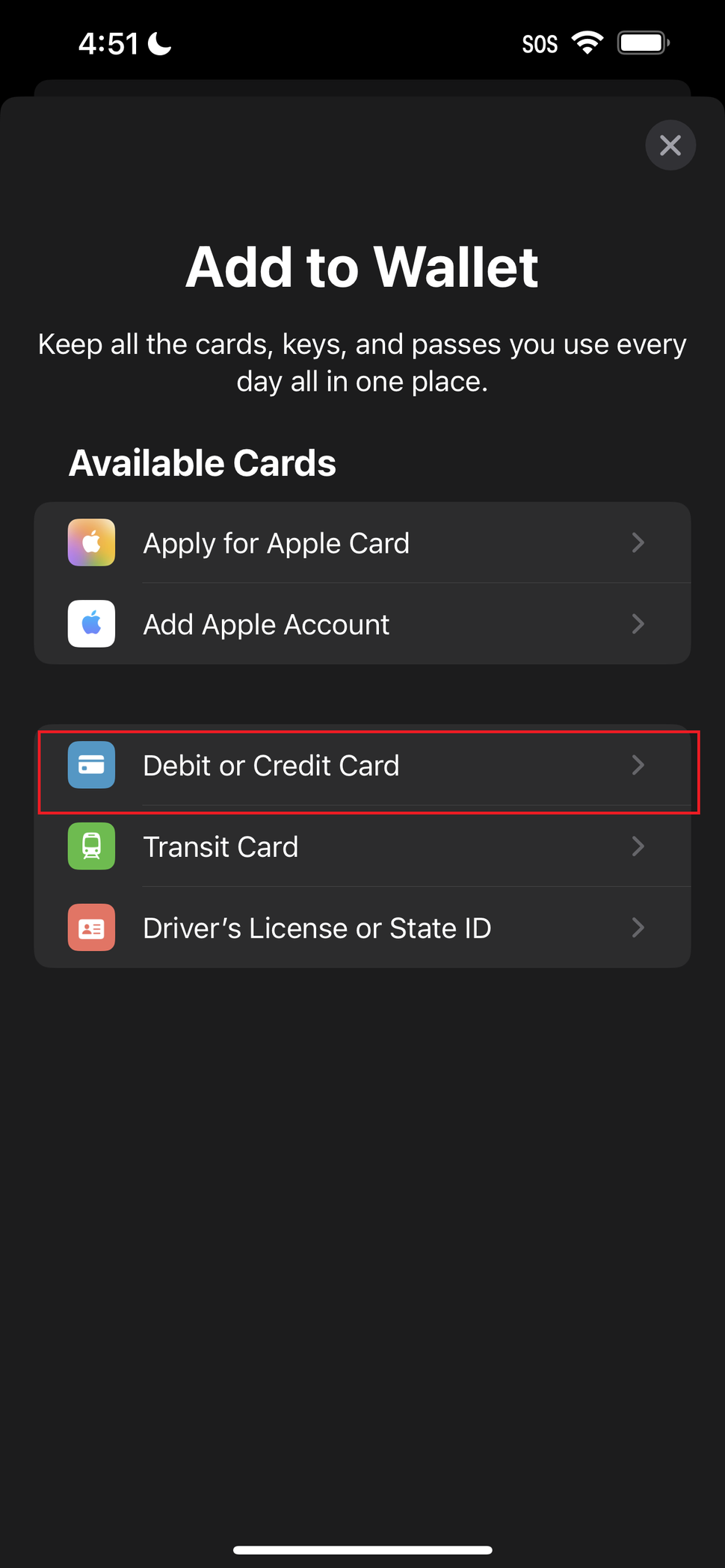Click the Apple Account icon

click(x=90, y=624)
